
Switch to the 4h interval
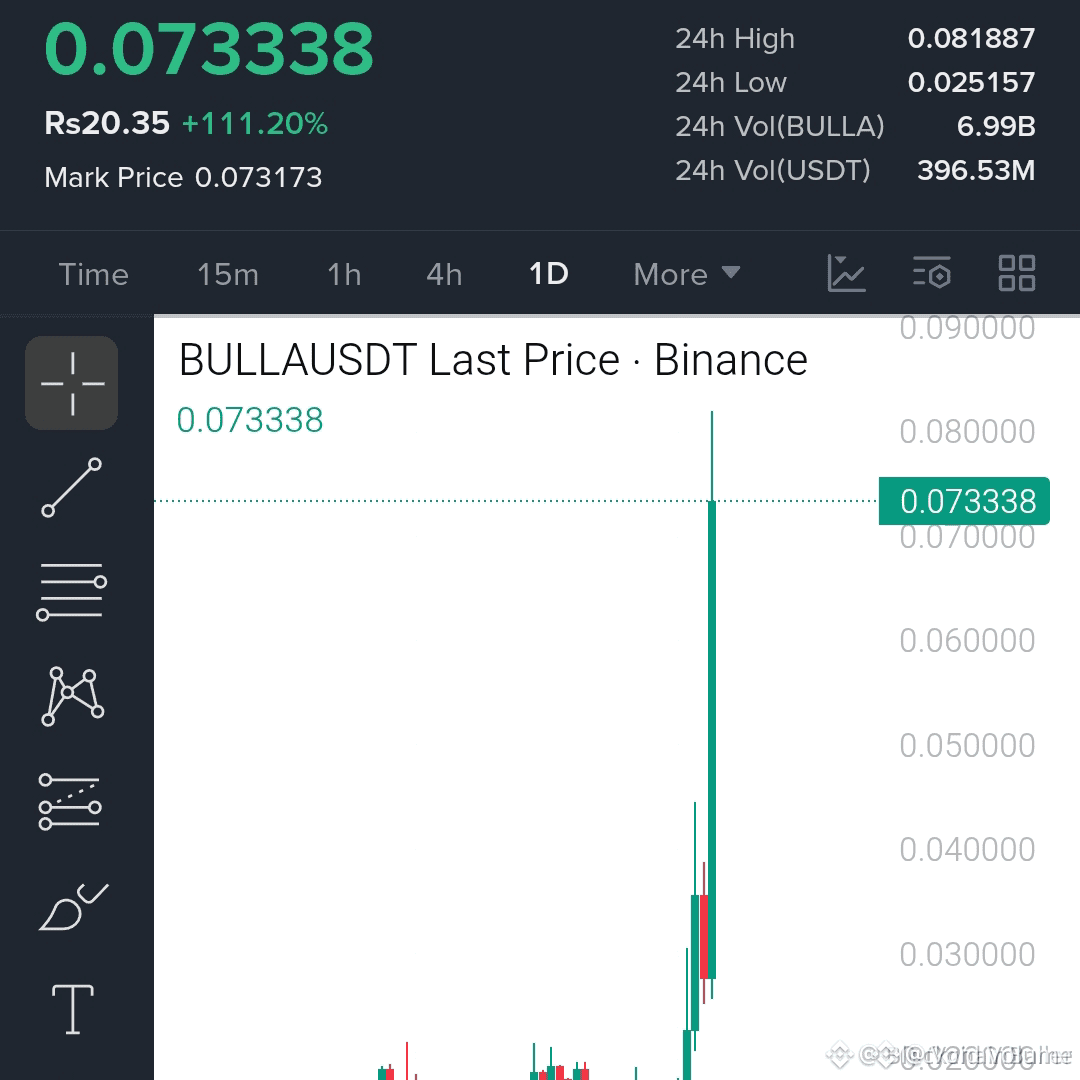coord(444,274)
